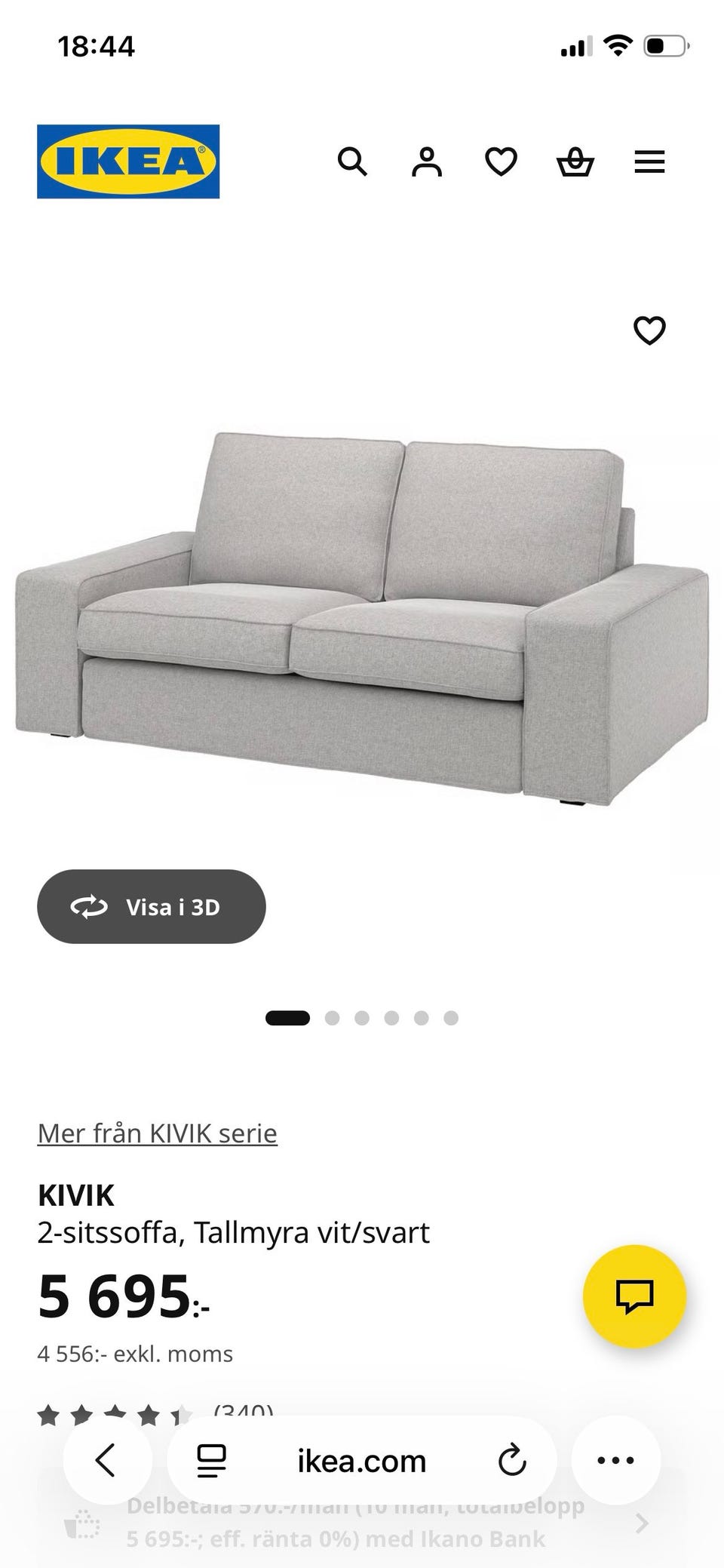This screenshot has height=1568, width=724.
Task: Open the account profile icon
Action: pyautogui.click(x=426, y=161)
